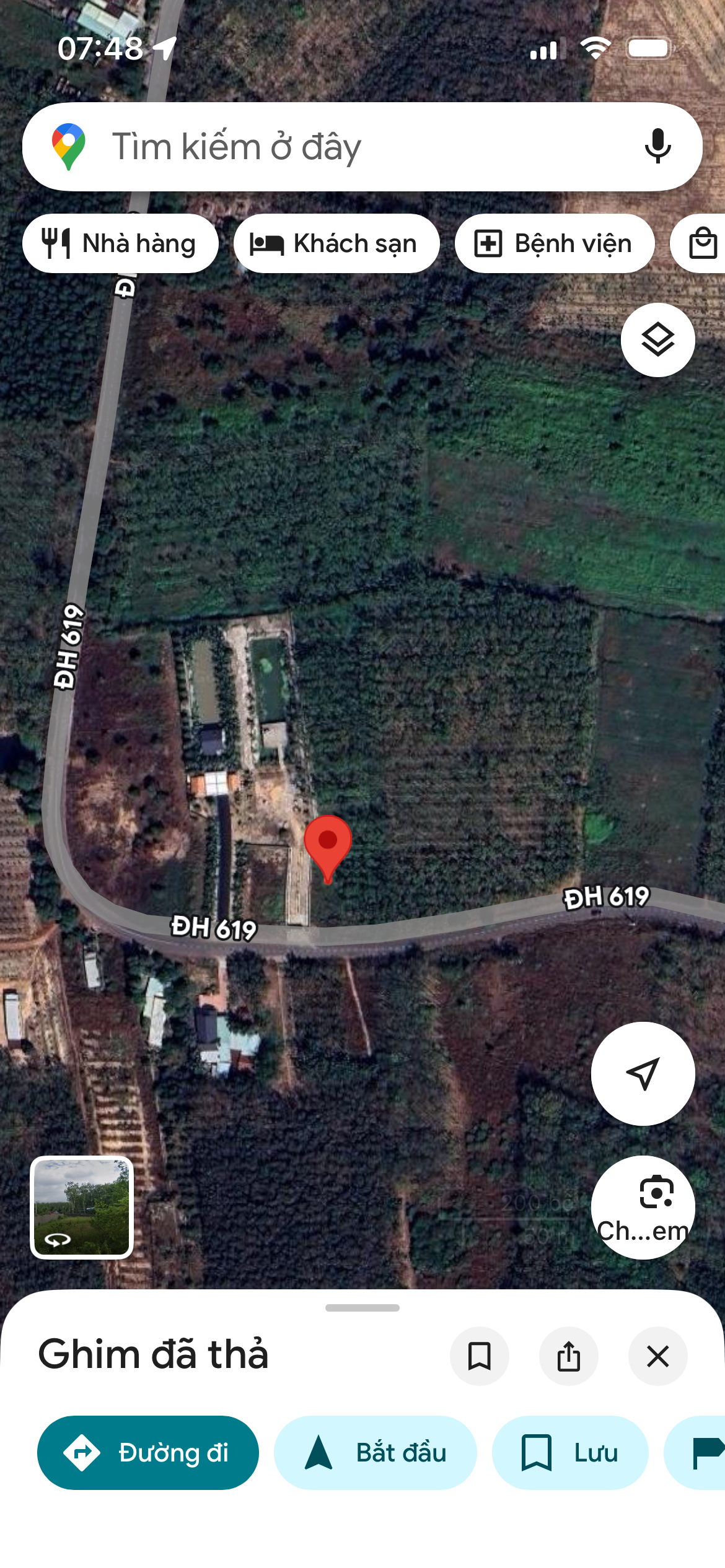Screen dimensions: 725x1568
Task: Open the camera lens button
Action: (x=643, y=1208)
